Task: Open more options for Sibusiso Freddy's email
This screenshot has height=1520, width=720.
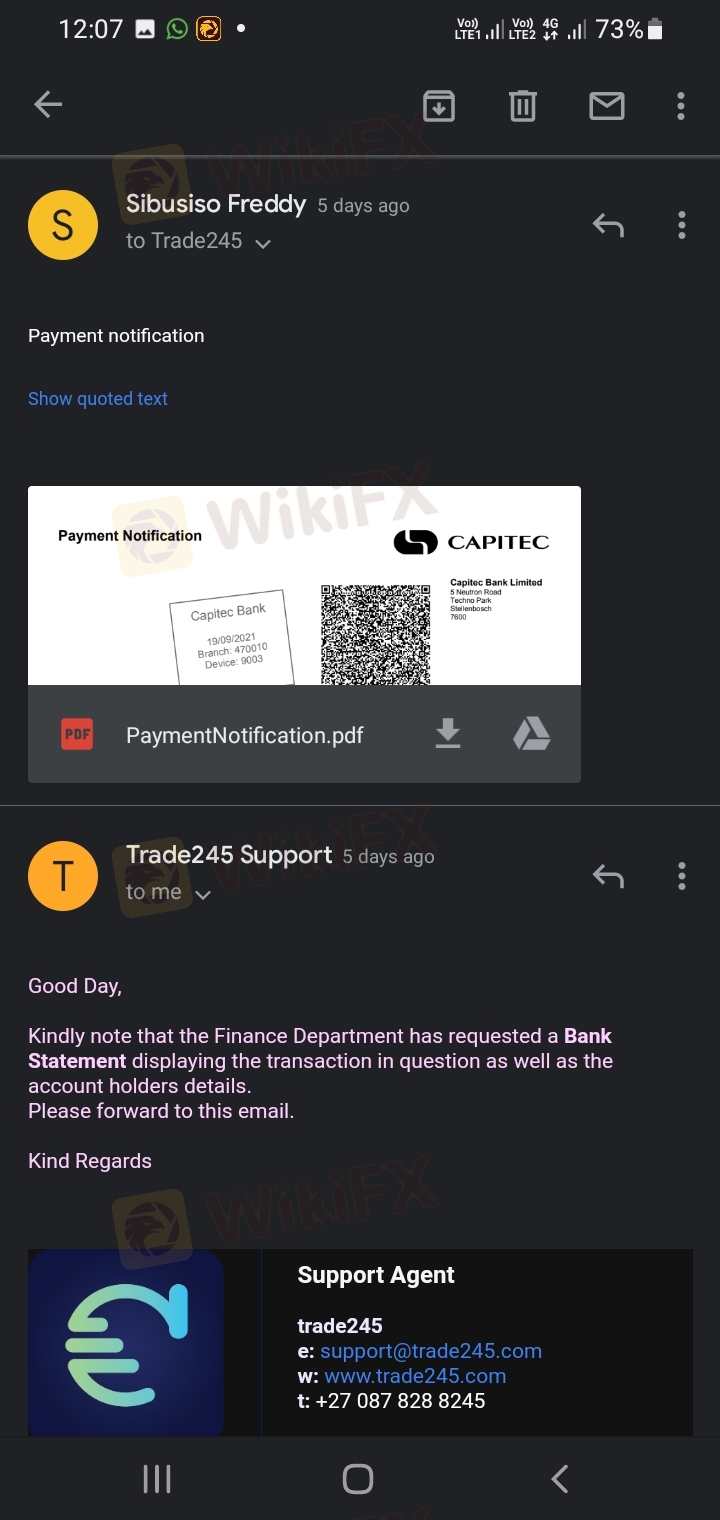Action: click(x=681, y=225)
